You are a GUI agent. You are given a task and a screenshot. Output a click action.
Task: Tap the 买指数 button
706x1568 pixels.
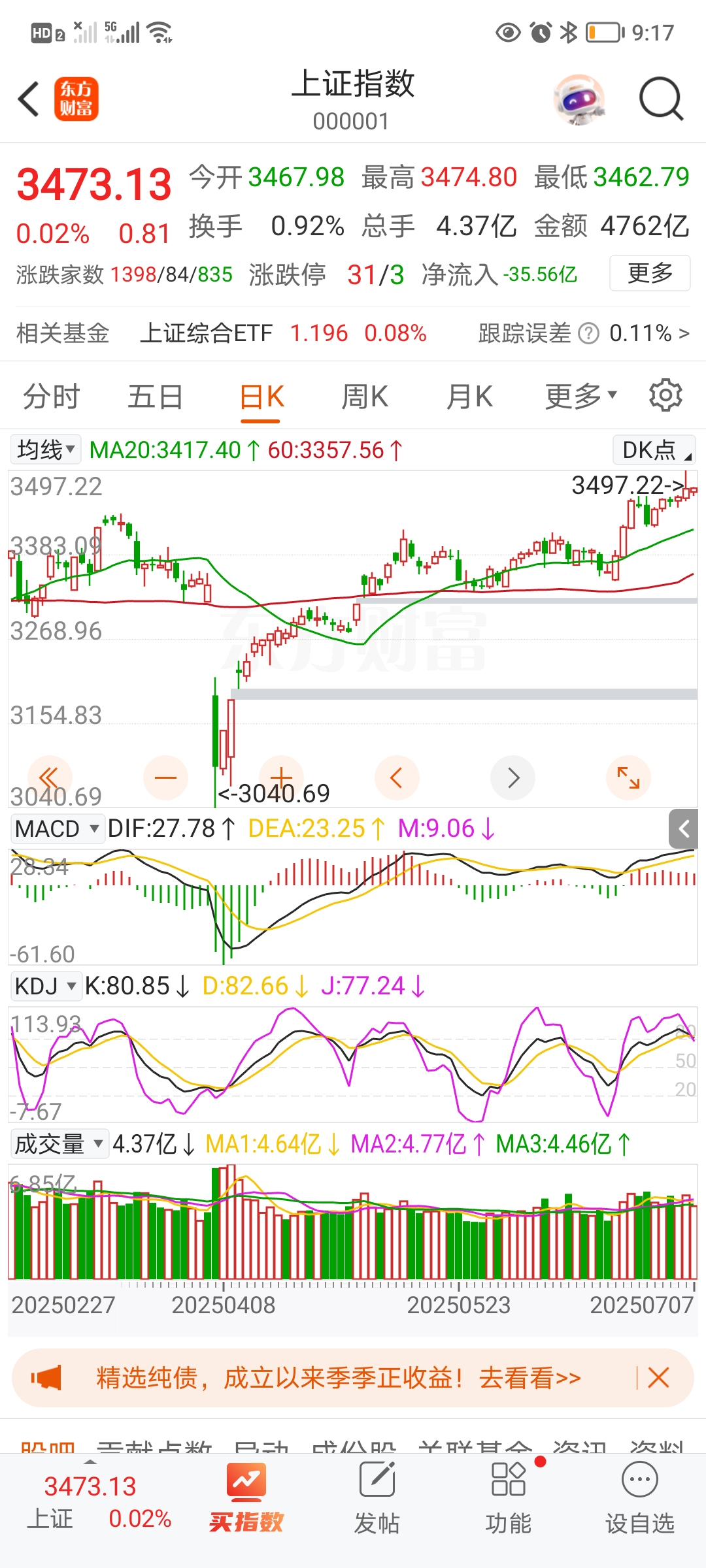[246, 1499]
